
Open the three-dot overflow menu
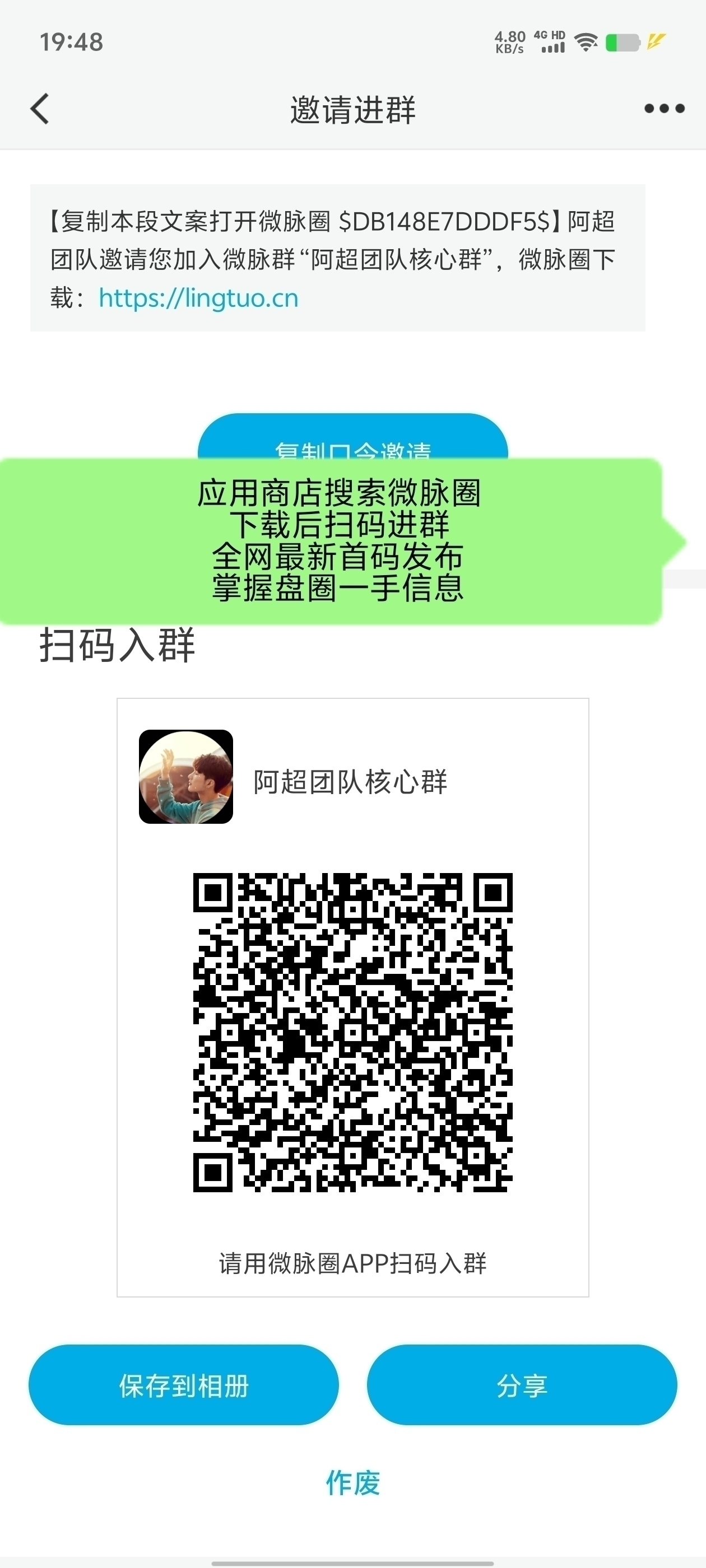664,109
